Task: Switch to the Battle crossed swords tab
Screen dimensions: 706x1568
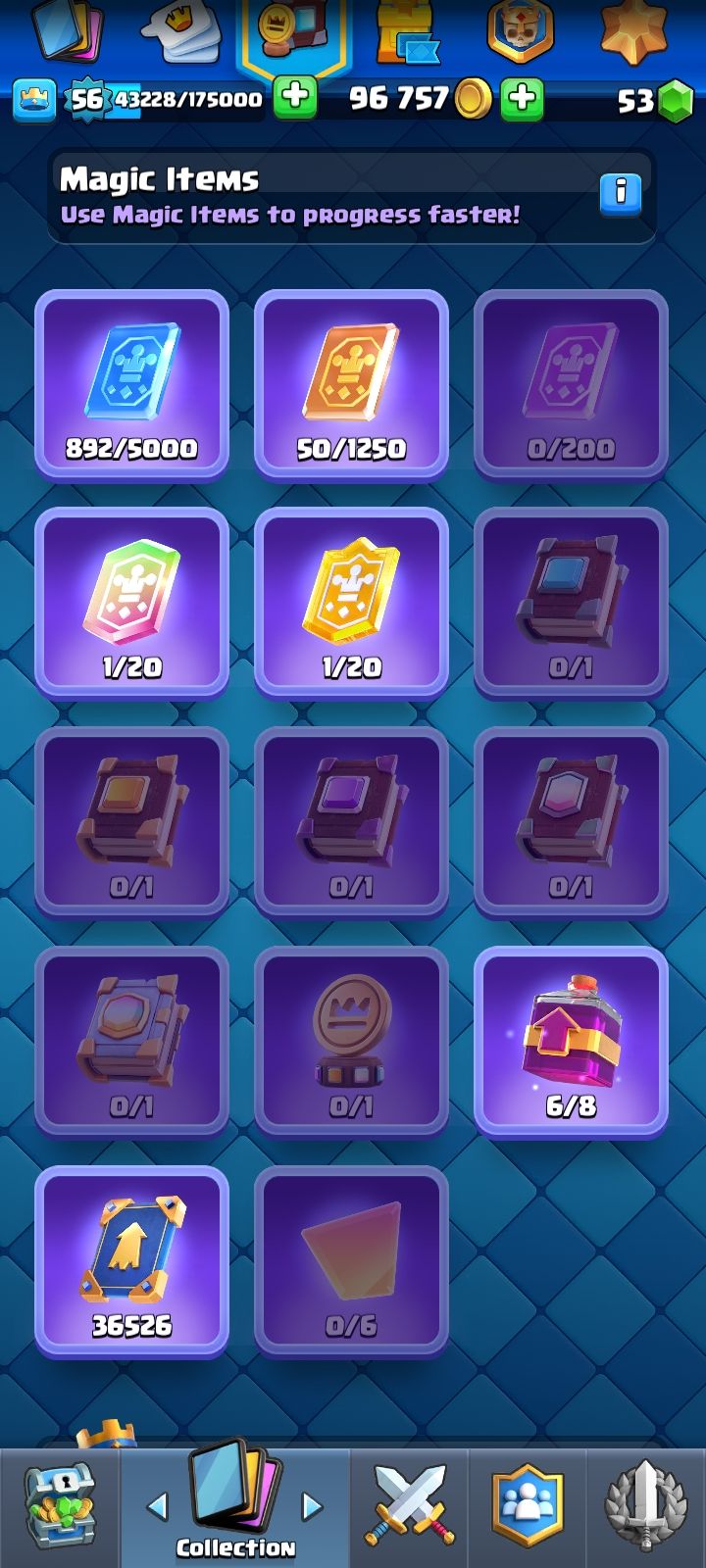Action: (x=410, y=1506)
